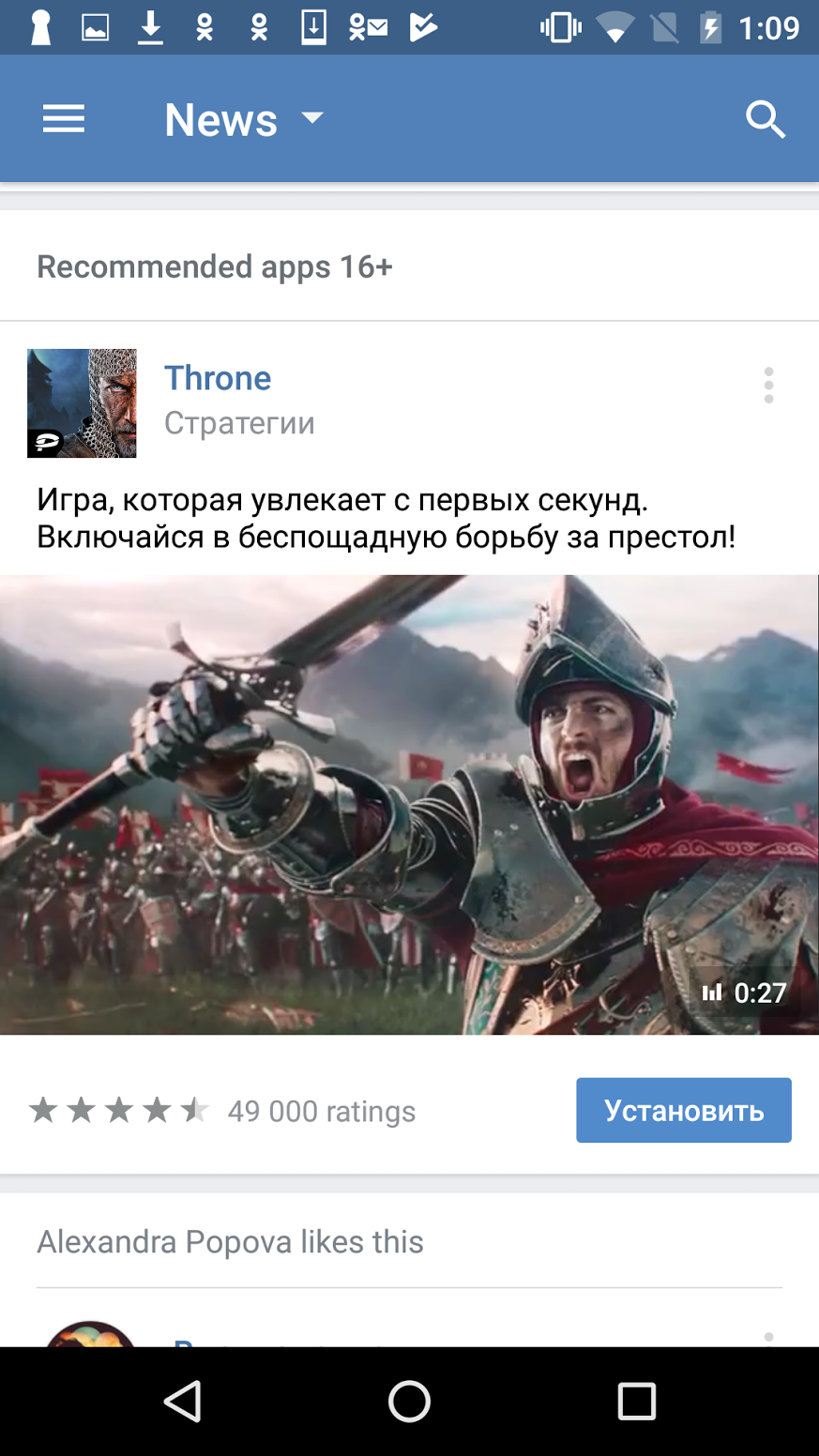Go to the system home screen
This screenshot has width=819, height=1456.
[409, 1402]
